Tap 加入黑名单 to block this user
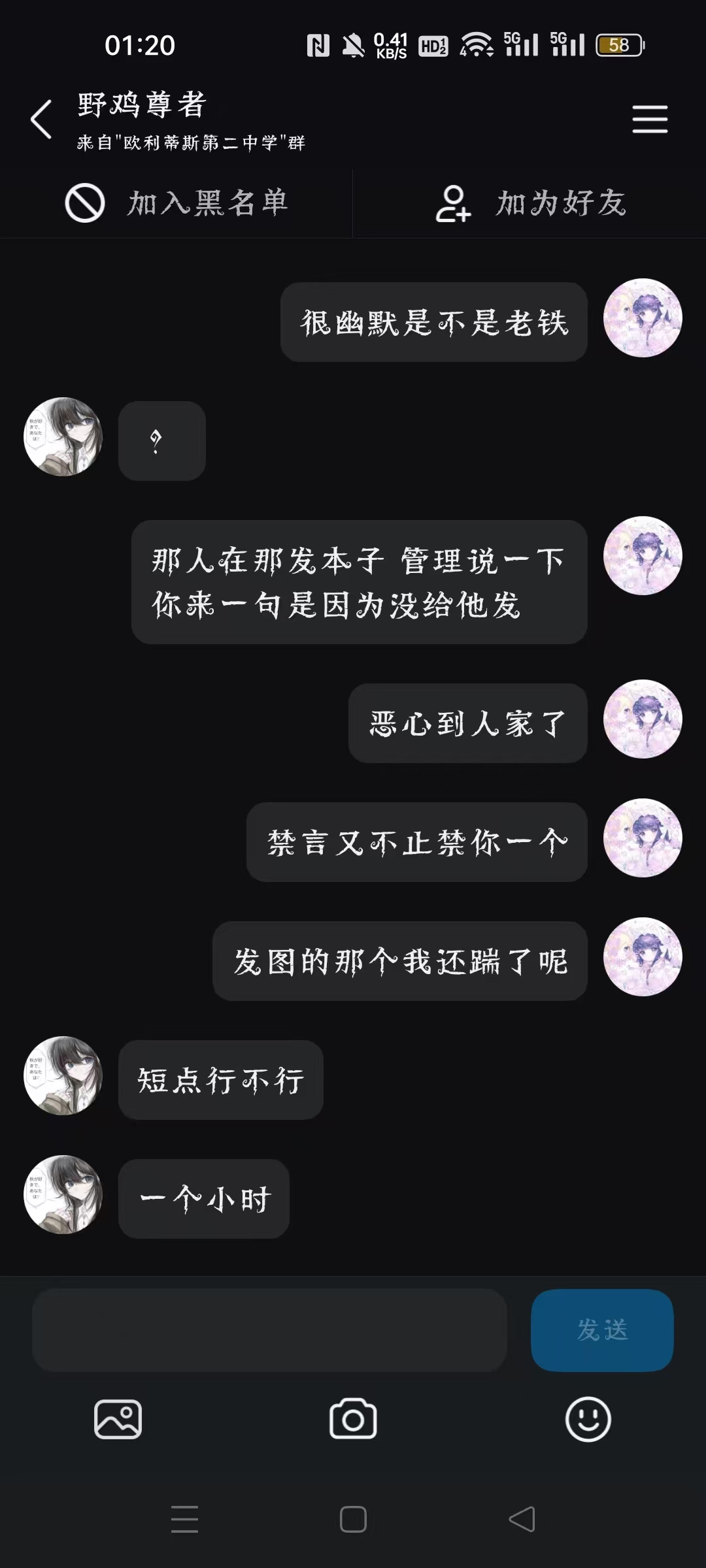 tap(176, 203)
